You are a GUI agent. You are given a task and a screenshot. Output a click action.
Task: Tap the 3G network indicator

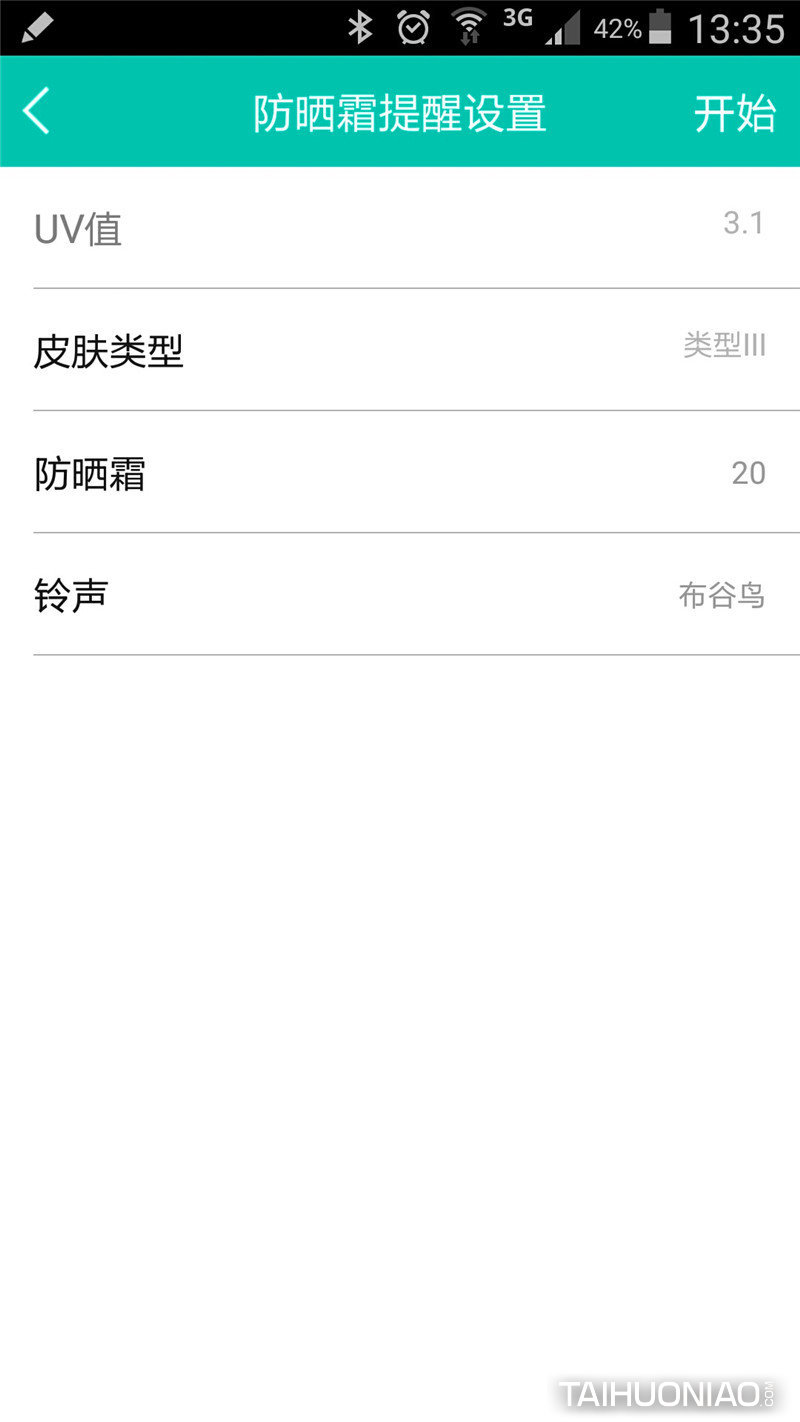[516, 22]
